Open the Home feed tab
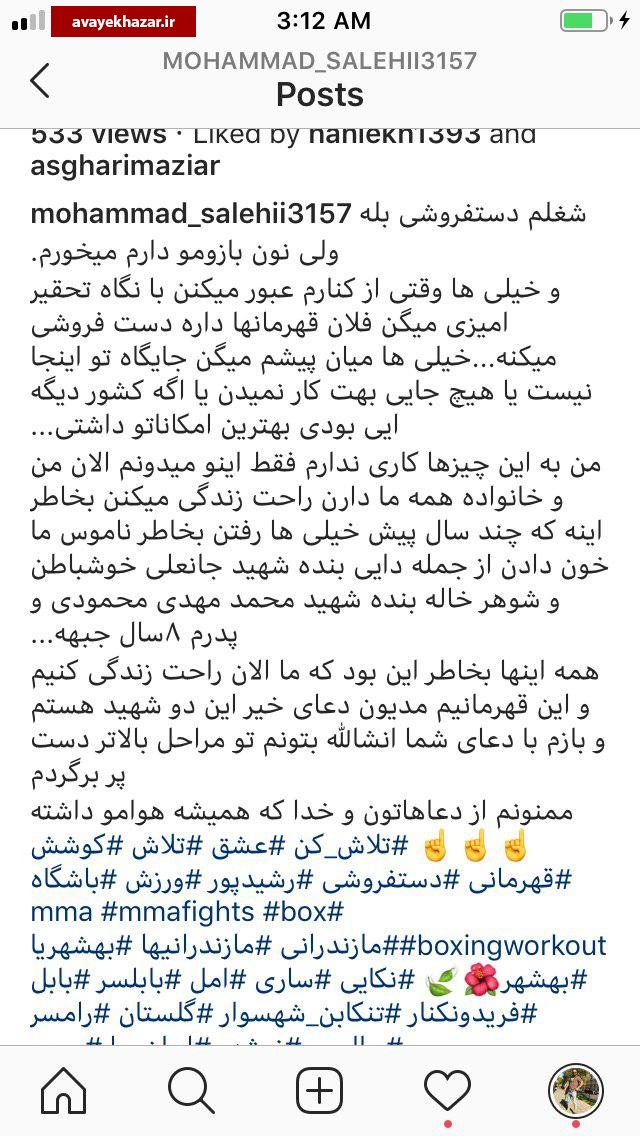Screen dimensions: 640x1136 tap(64, 1090)
